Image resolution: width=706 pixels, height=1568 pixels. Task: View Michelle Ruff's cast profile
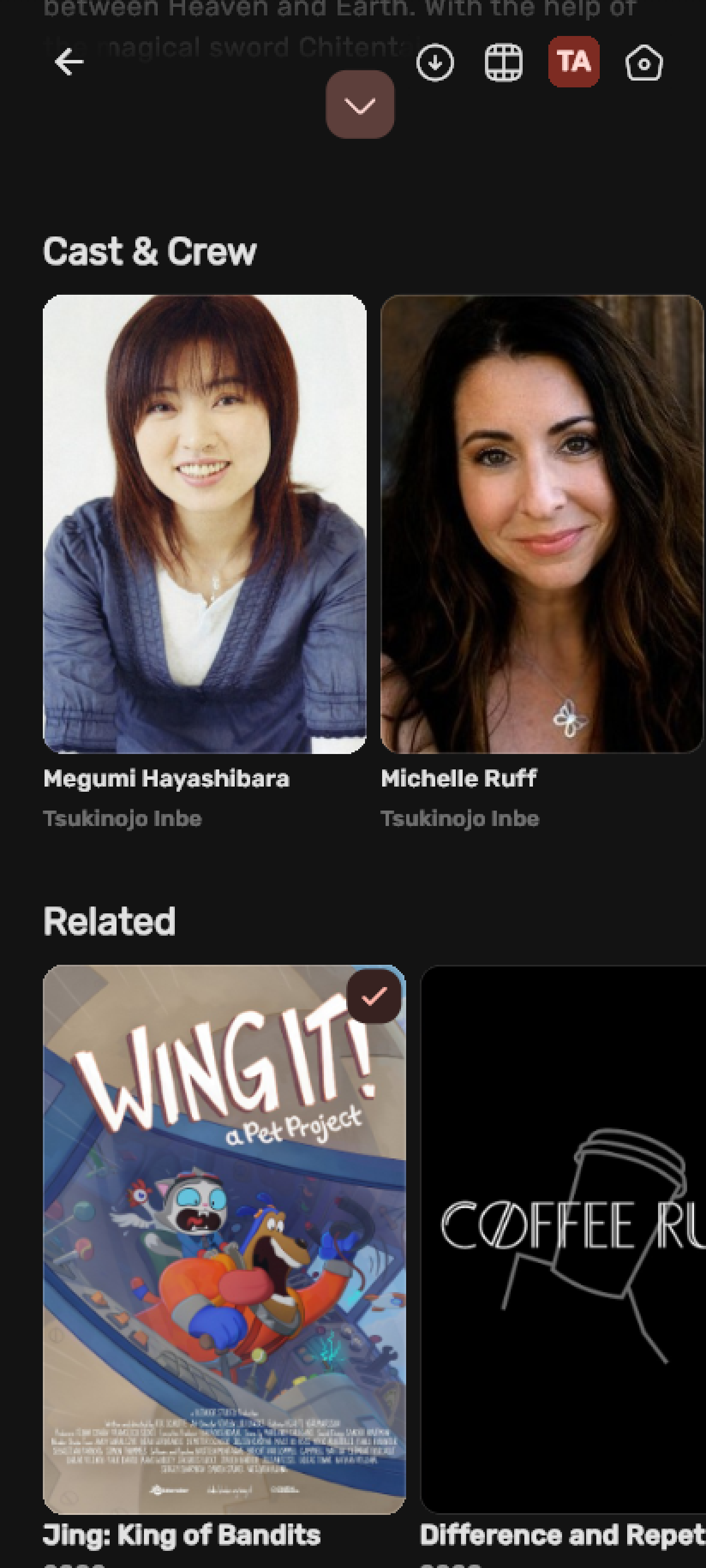(x=541, y=523)
